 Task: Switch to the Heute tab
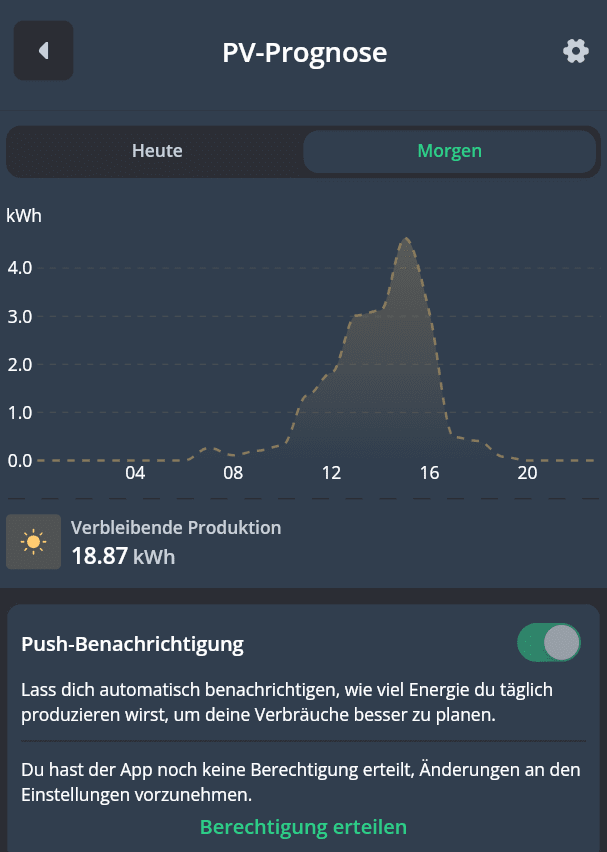tap(157, 152)
